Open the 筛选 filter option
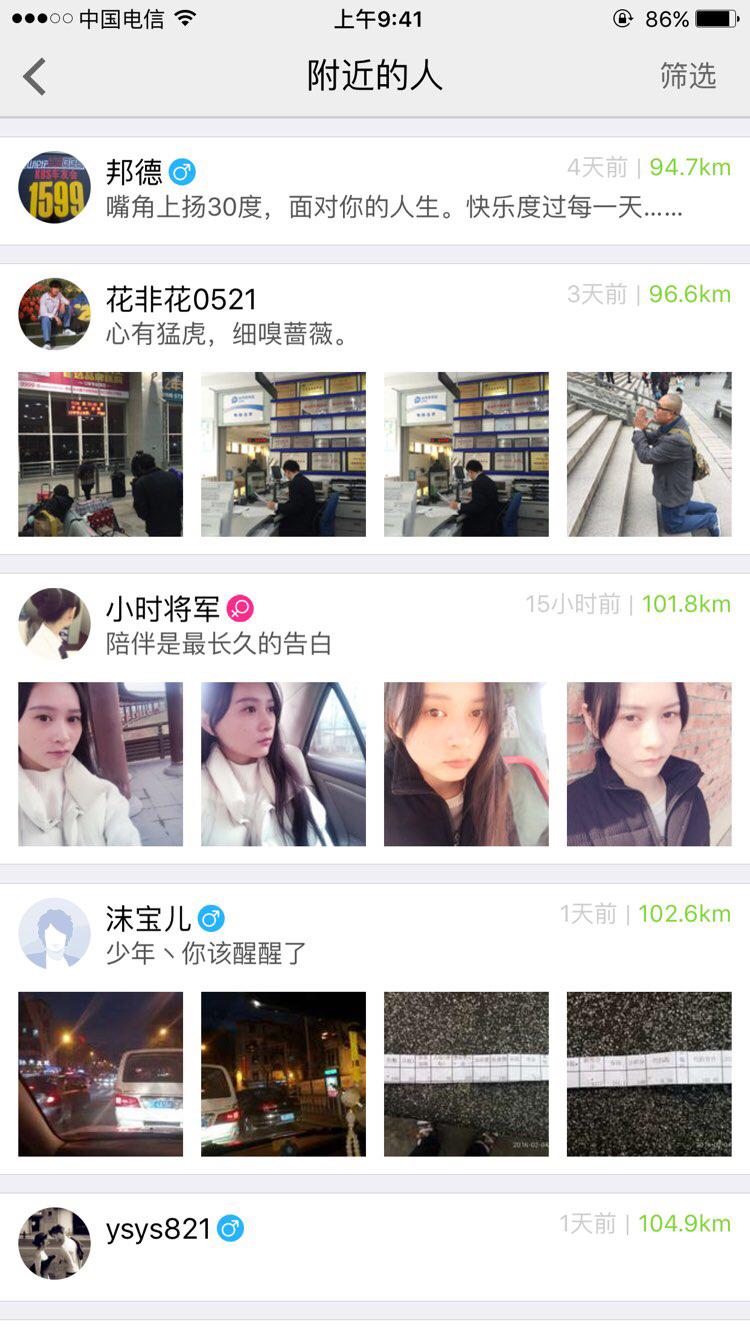The height and width of the screenshot is (1333, 750). pyautogui.click(x=688, y=76)
